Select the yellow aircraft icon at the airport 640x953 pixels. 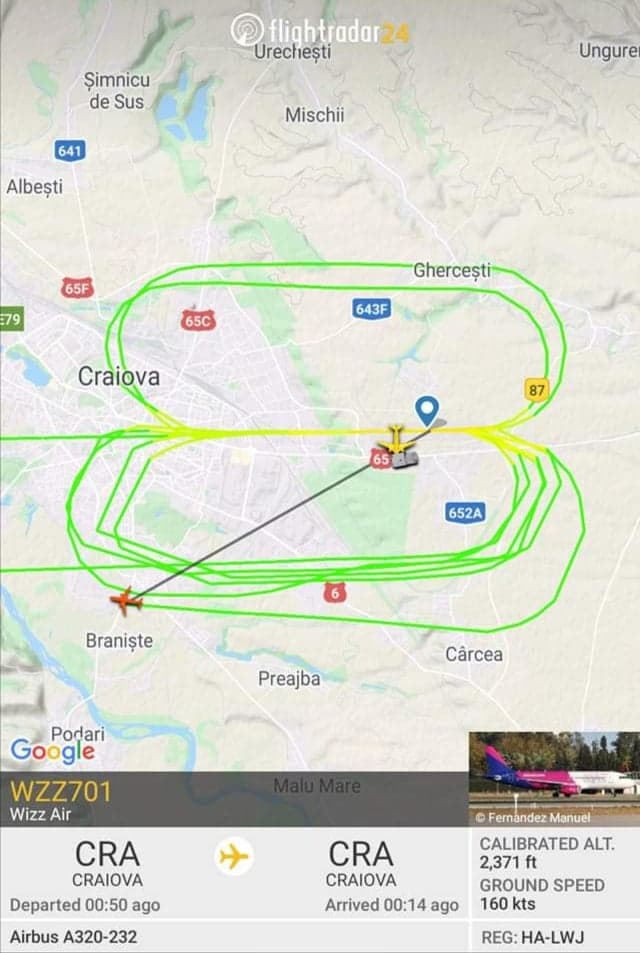pyautogui.click(x=397, y=437)
